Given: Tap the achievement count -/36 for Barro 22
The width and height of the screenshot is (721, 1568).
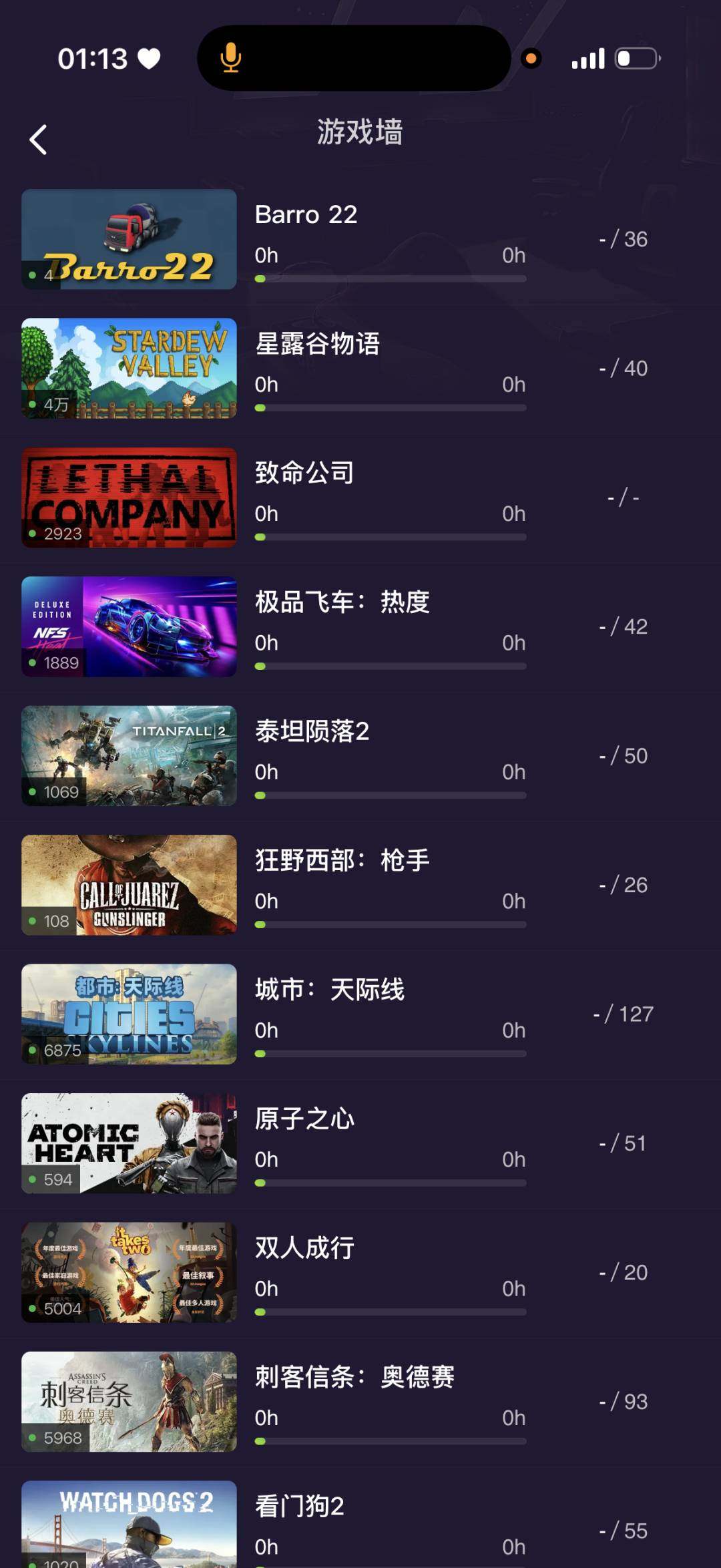Looking at the screenshot, I should point(624,238).
